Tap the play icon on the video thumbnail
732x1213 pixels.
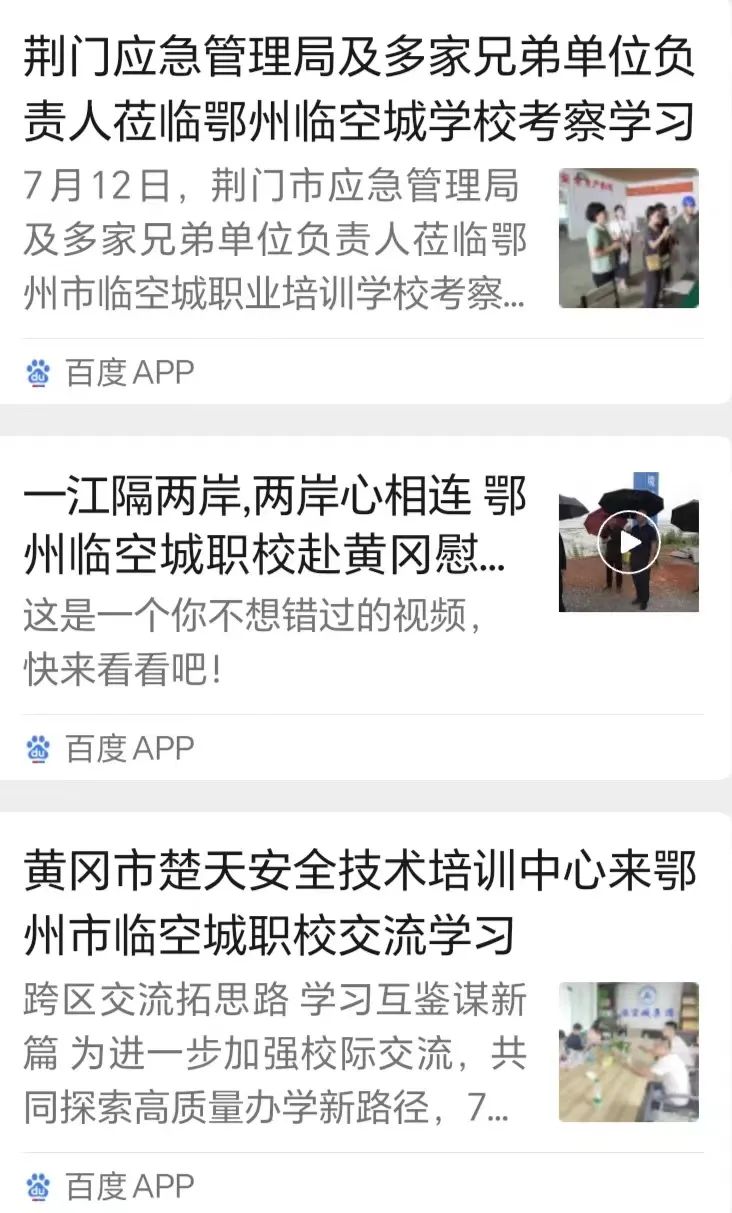click(x=628, y=540)
